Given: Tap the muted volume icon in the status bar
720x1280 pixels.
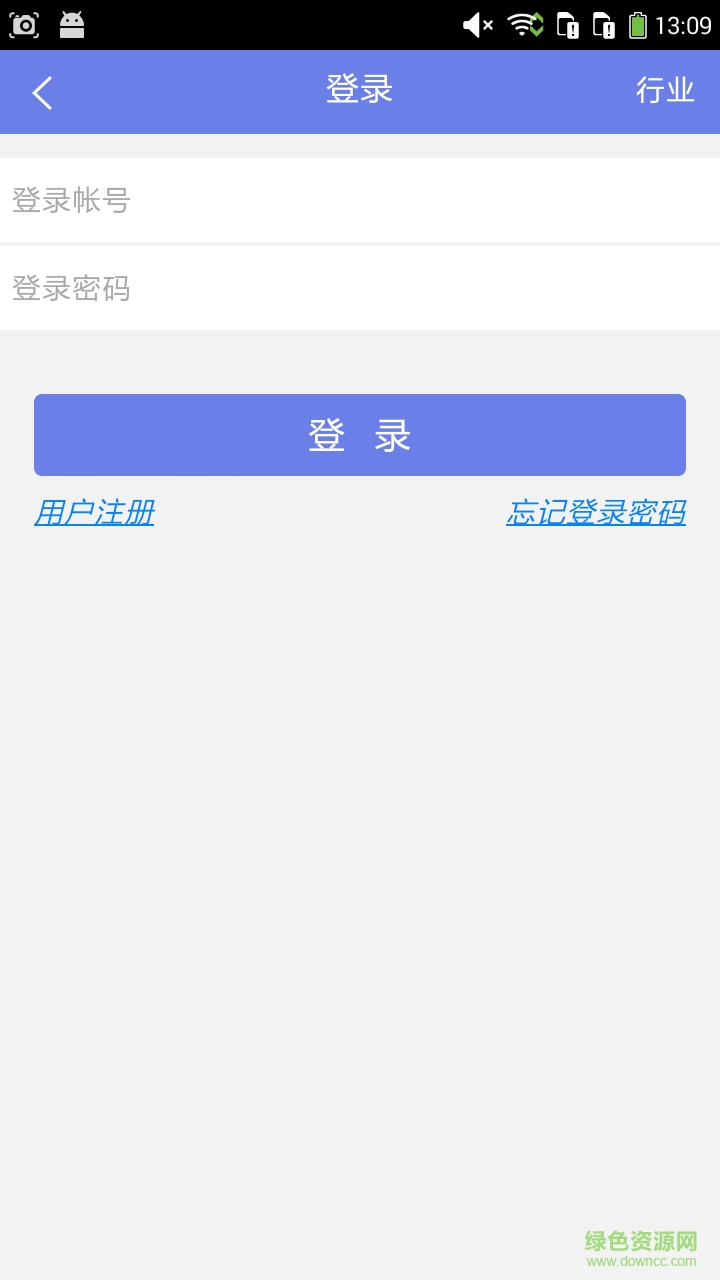Looking at the screenshot, I should pos(477,24).
